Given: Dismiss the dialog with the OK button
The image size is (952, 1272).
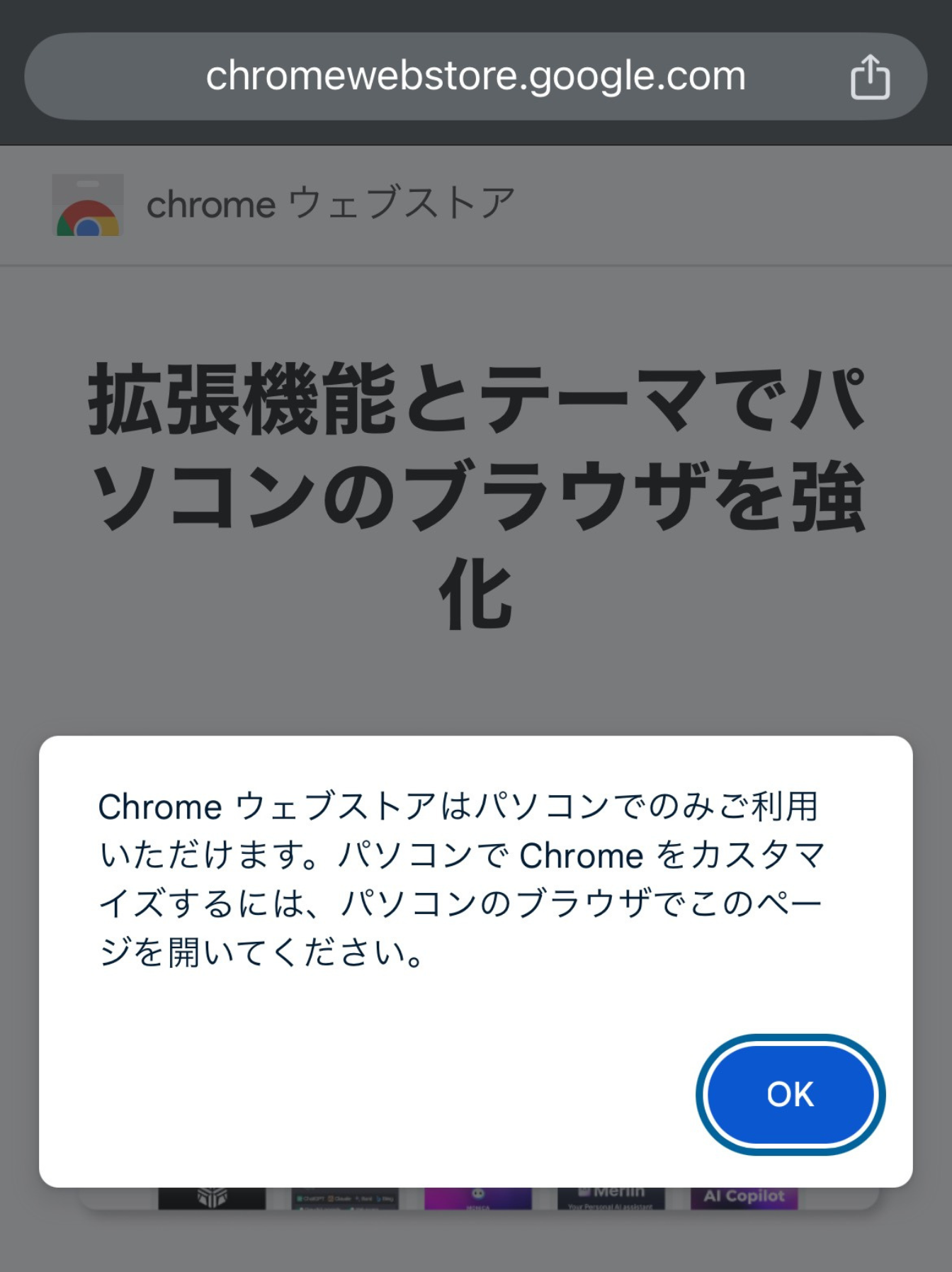Looking at the screenshot, I should click(790, 1094).
